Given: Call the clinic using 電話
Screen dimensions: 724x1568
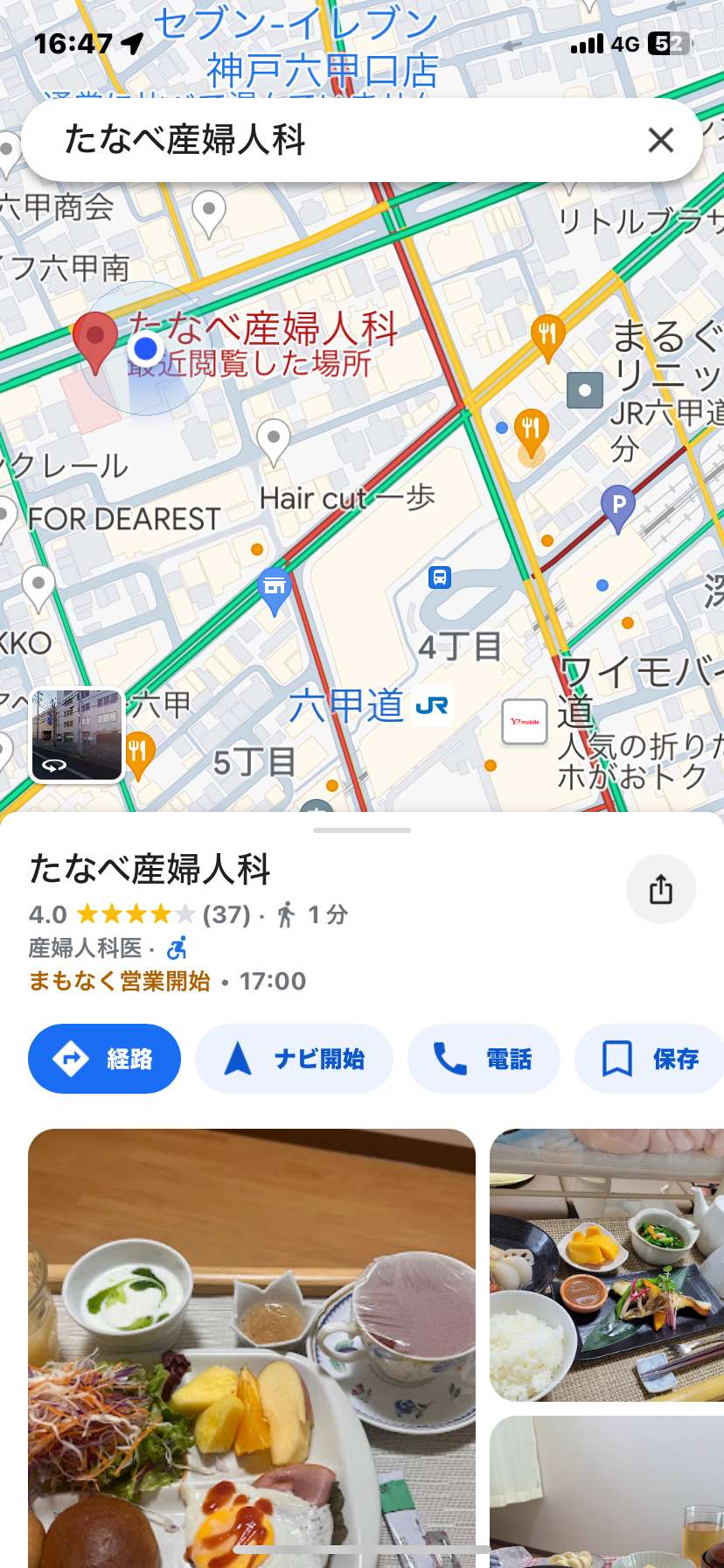Looking at the screenshot, I should pyautogui.click(x=484, y=1059).
